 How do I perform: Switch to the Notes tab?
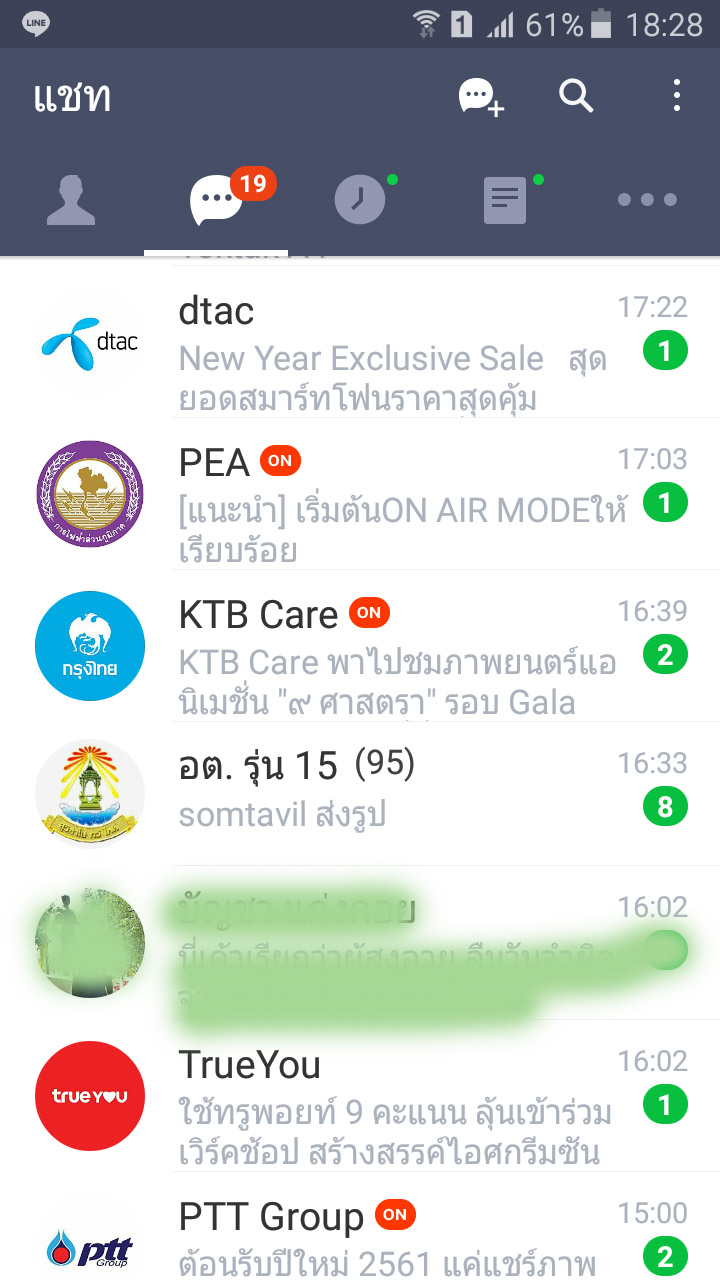coord(506,201)
